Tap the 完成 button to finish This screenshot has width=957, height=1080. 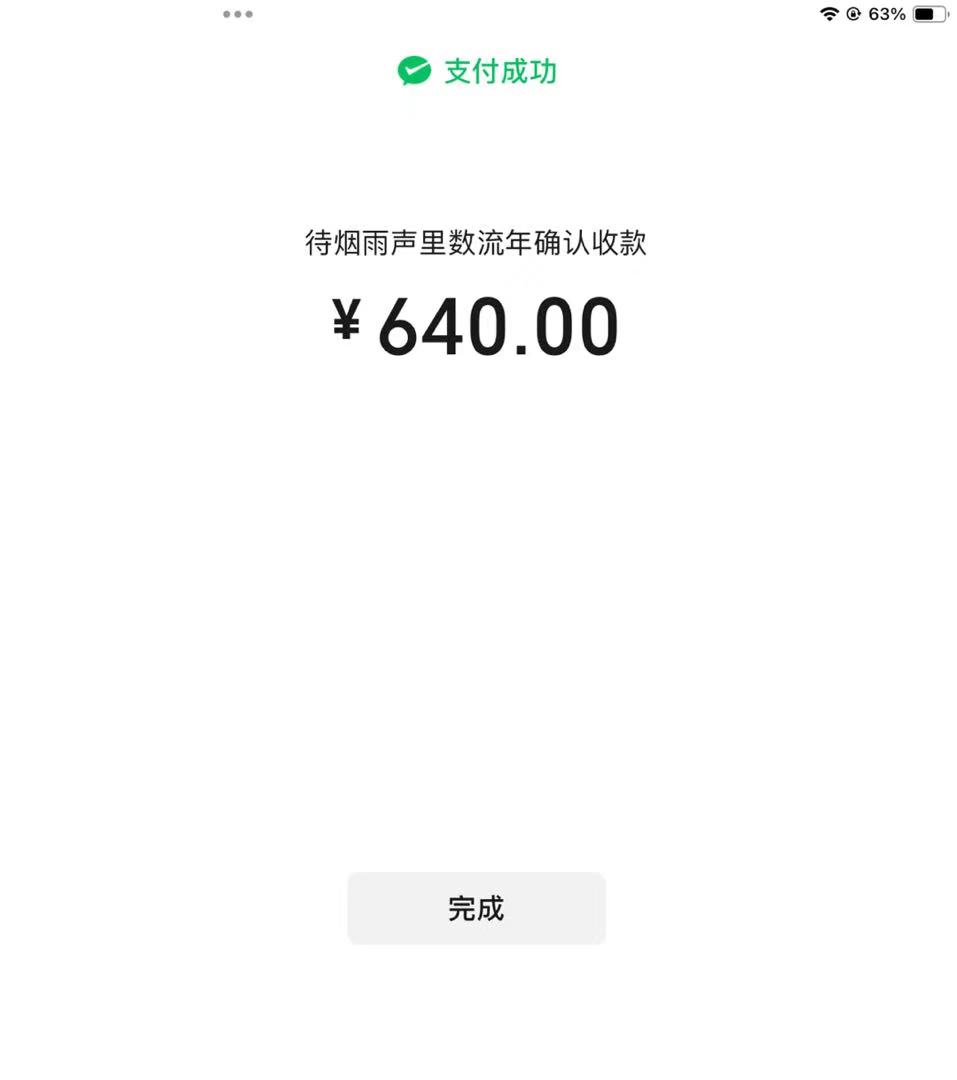pyautogui.click(x=476, y=908)
